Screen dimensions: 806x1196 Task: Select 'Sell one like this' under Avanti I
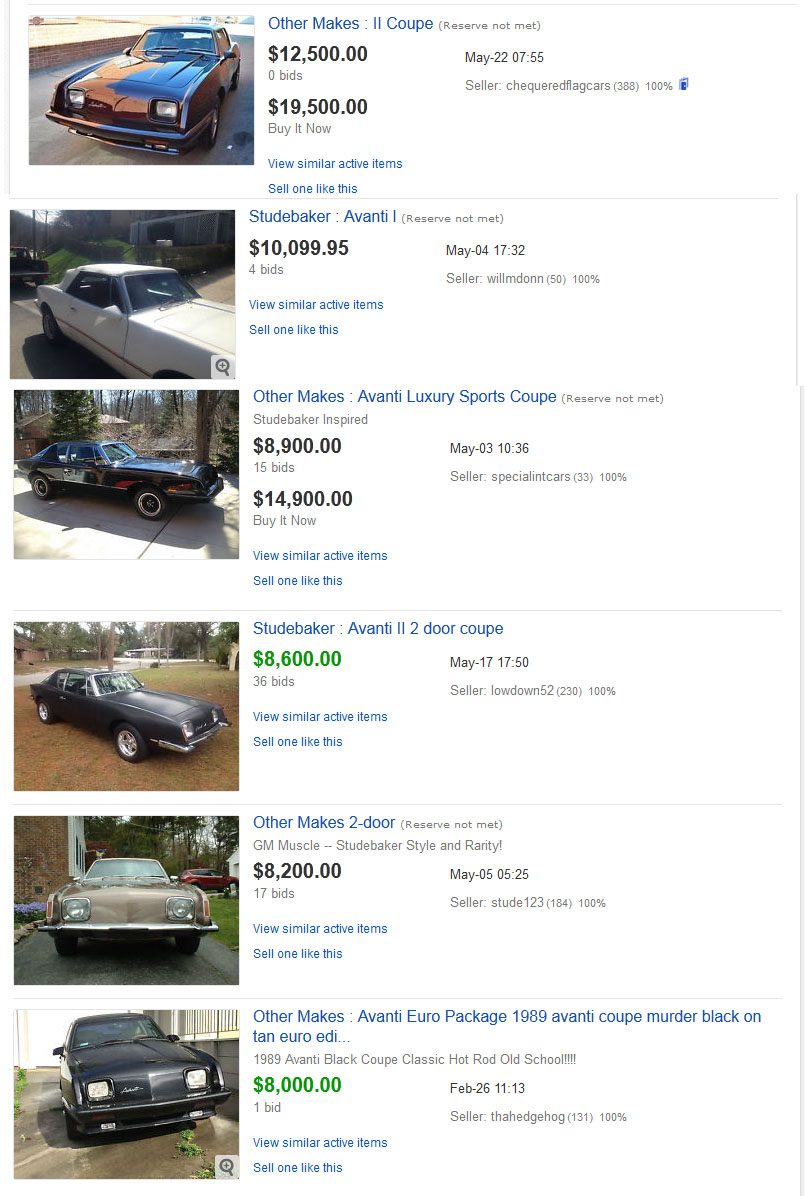tap(293, 330)
